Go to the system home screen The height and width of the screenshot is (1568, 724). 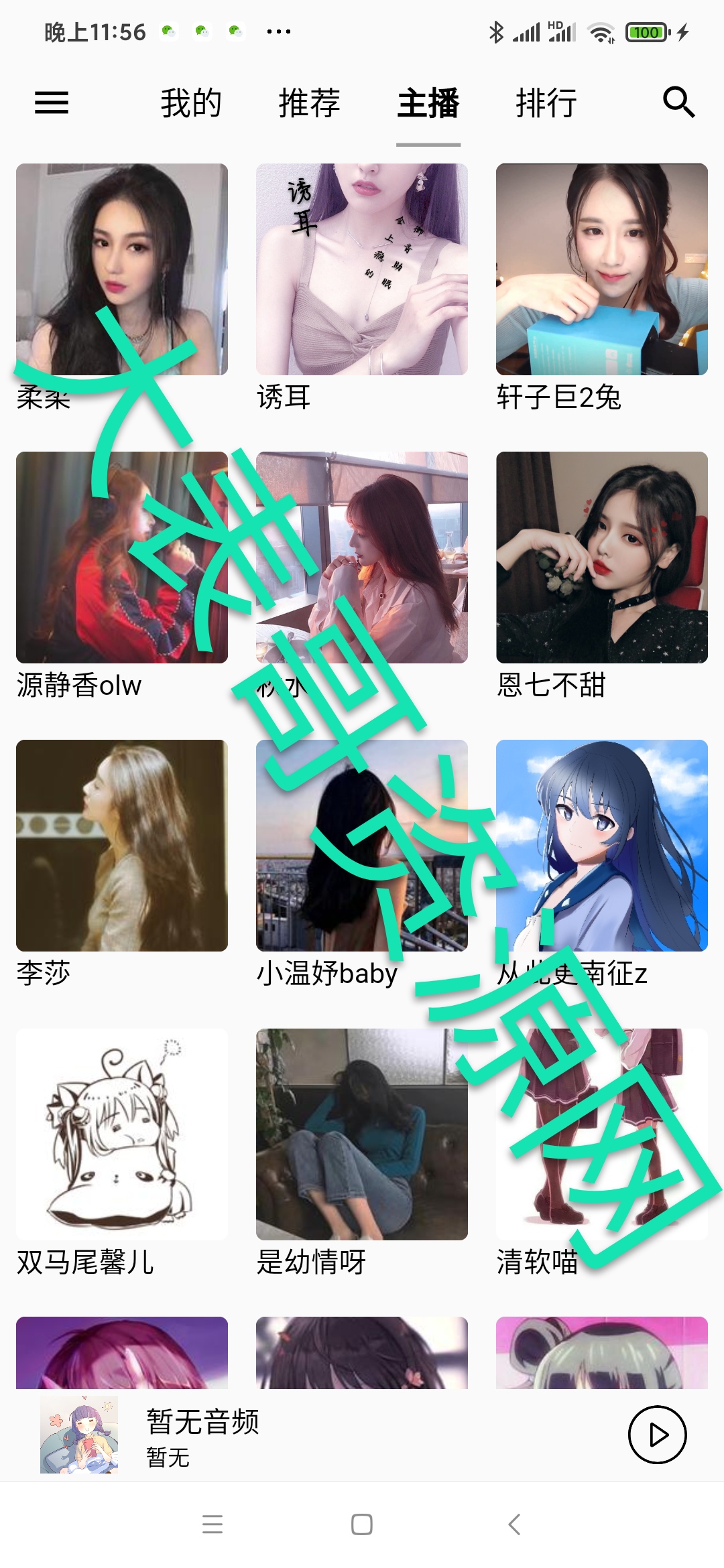pyautogui.click(x=362, y=1524)
